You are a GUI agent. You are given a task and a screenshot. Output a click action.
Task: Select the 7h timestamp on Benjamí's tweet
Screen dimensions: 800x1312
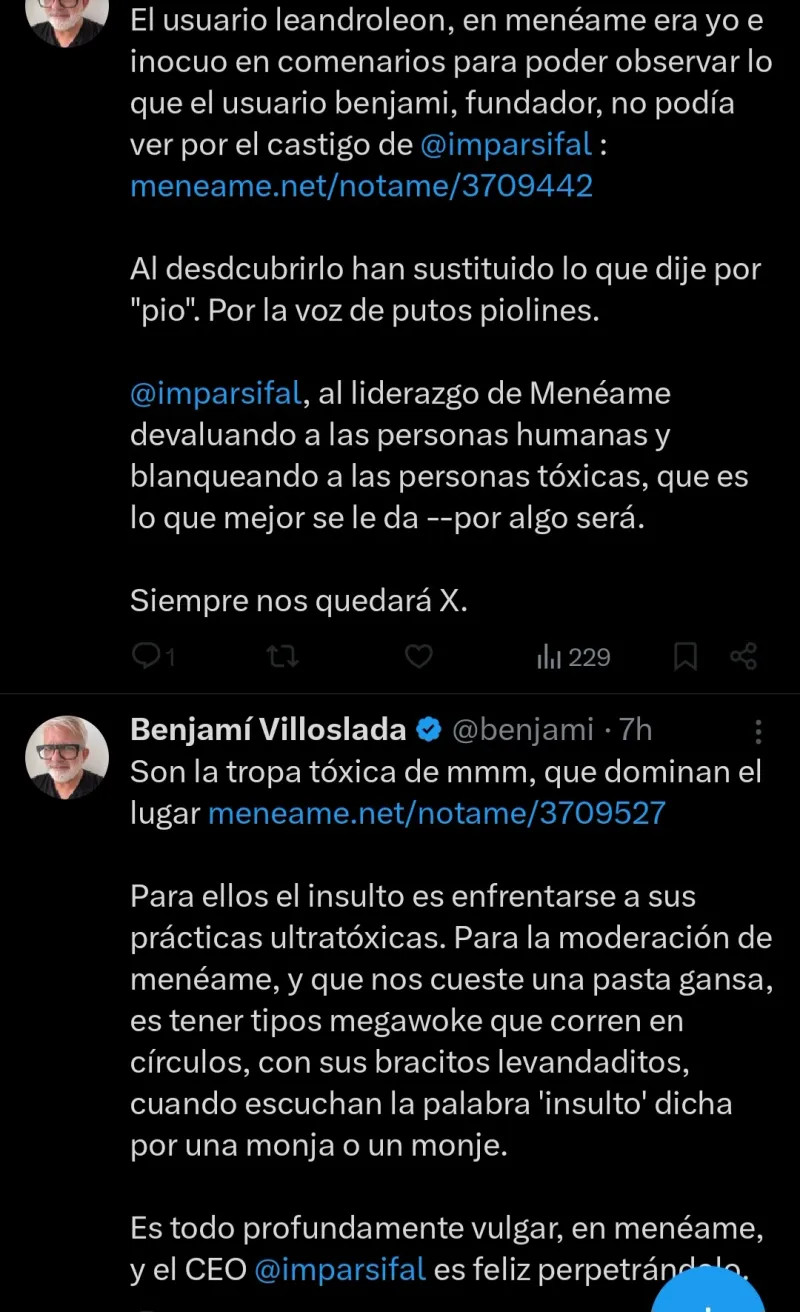point(637,730)
